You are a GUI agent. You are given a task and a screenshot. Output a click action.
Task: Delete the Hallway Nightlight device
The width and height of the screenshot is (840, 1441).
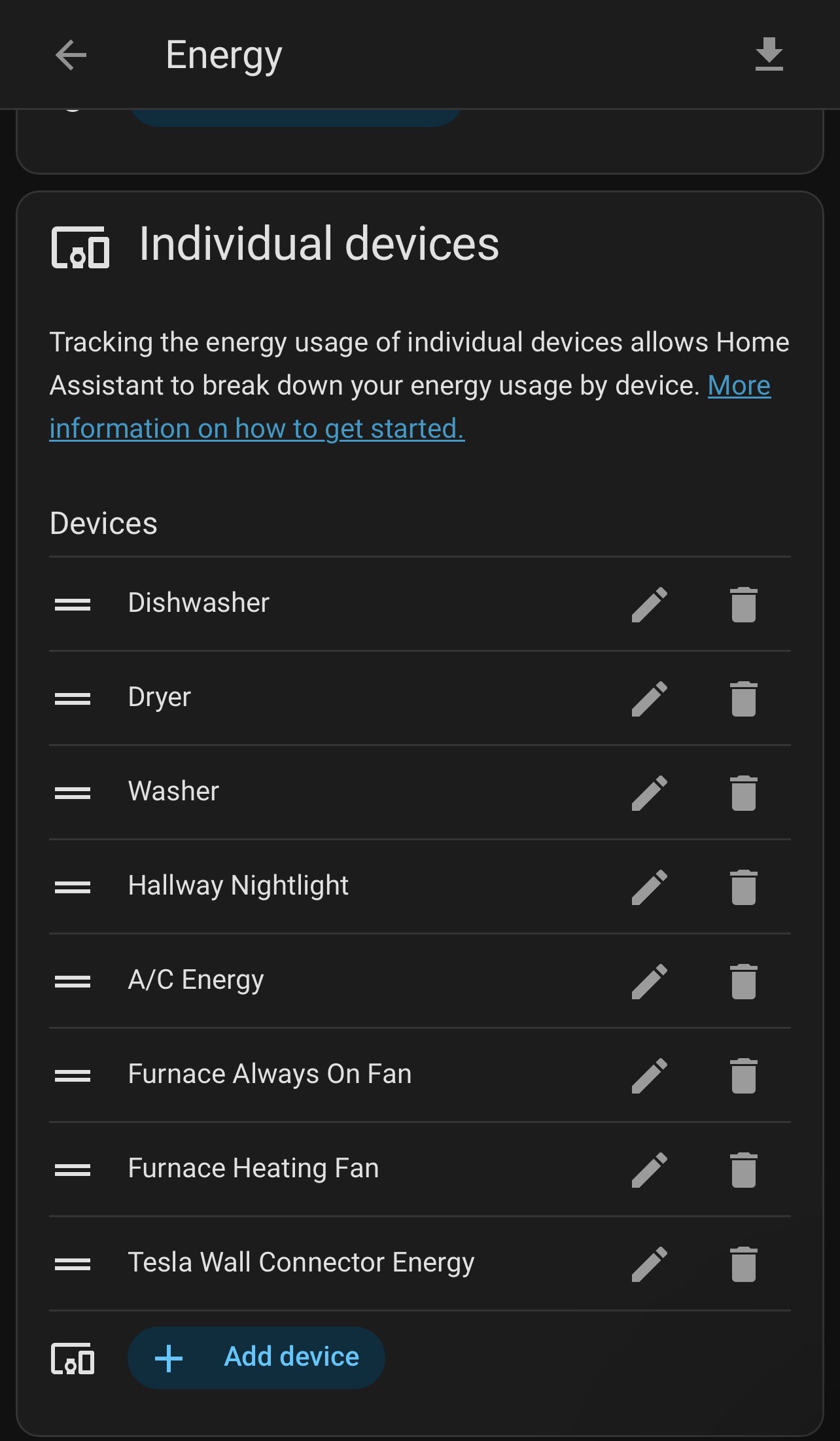tap(743, 887)
